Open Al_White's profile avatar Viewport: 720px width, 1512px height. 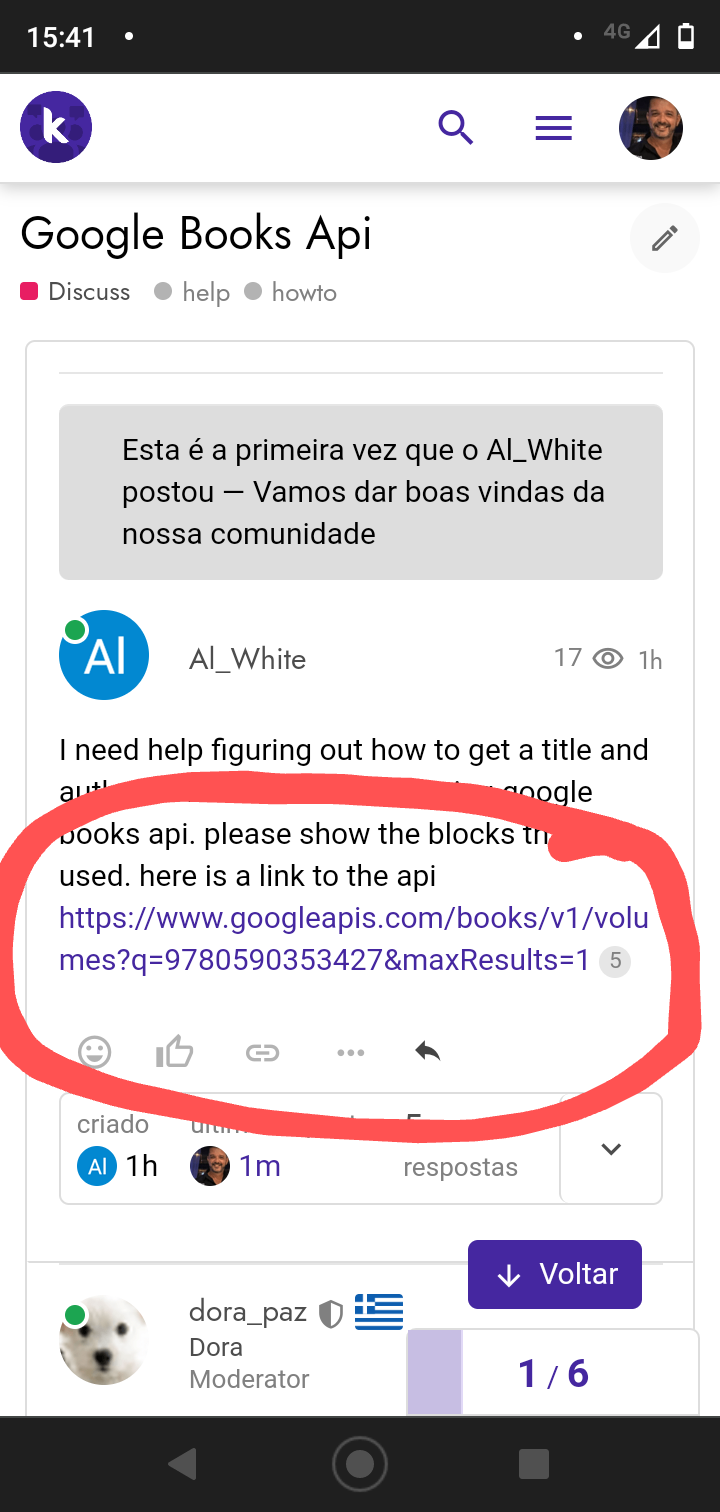point(104,655)
